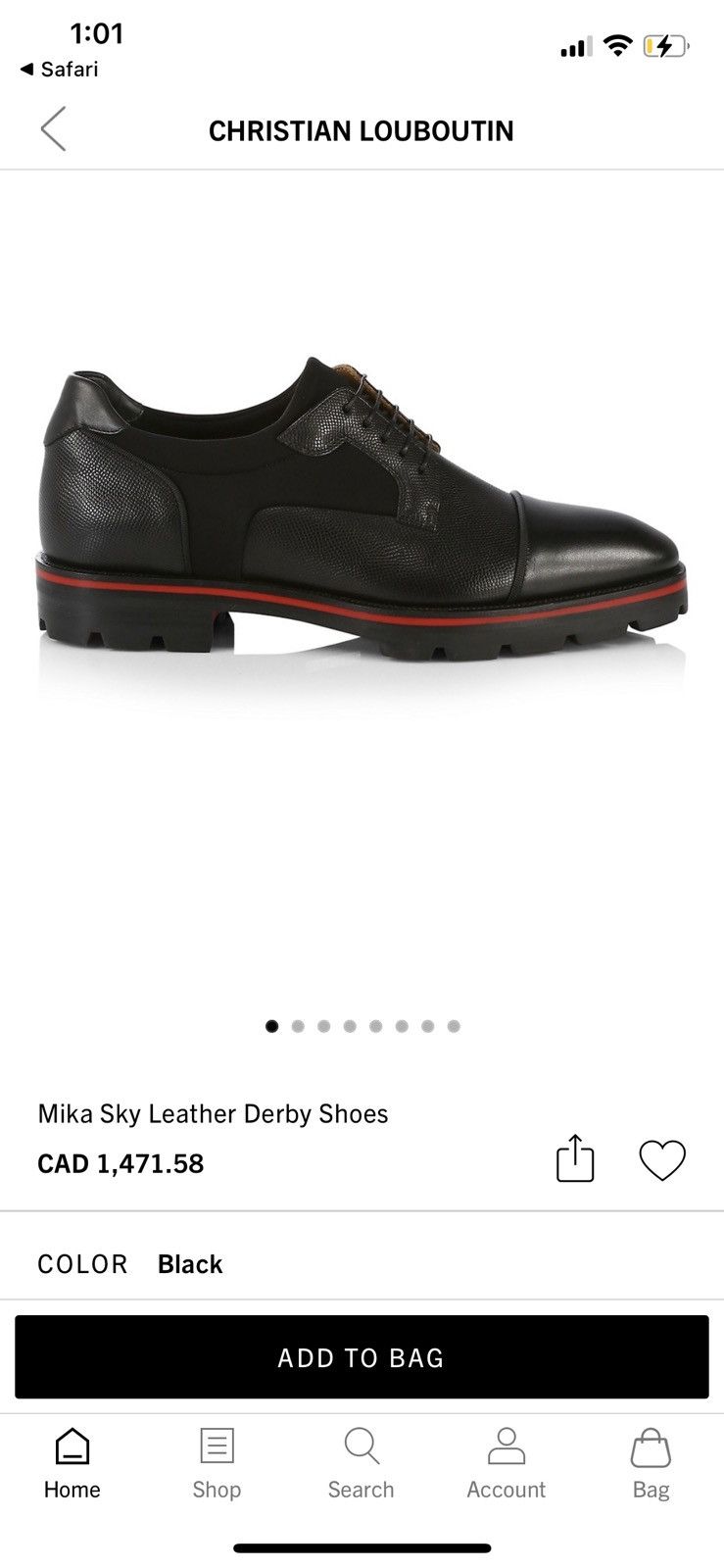
Task: Switch to the Home tab
Action: 72,1463
